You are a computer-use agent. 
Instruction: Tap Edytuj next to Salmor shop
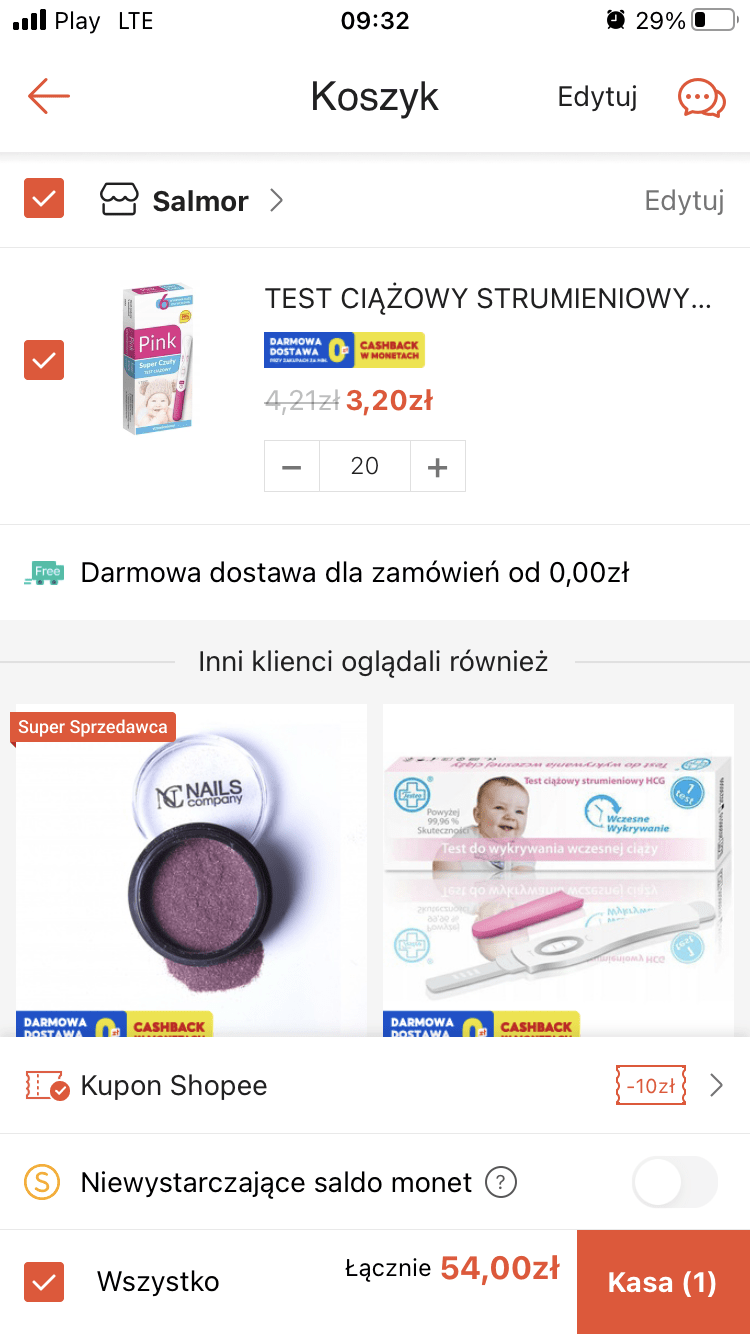click(684, 200)
